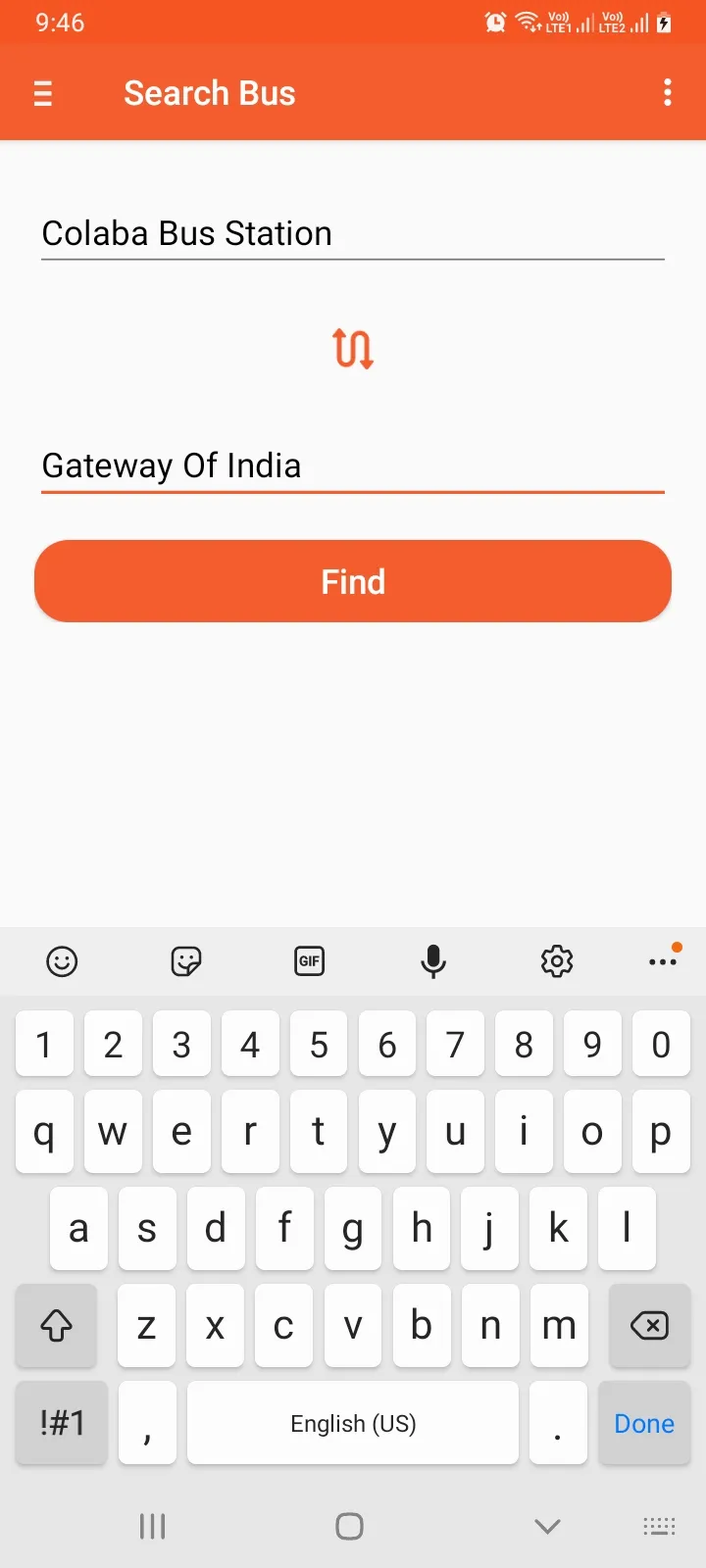Expand more keyboard toolbar options
The image size is (706, 1568).
(663, 961)
